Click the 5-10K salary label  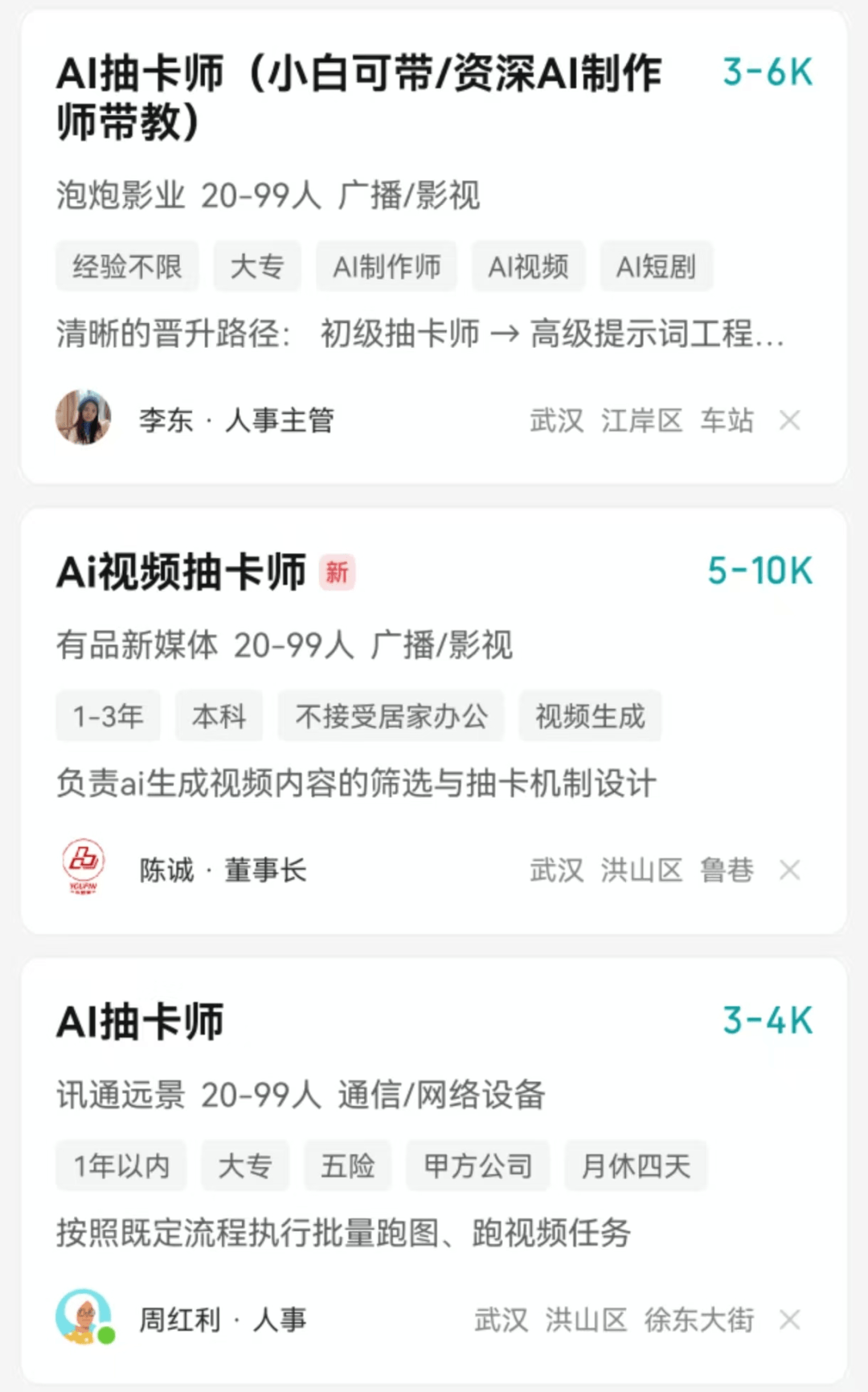(x=758, y=571)
